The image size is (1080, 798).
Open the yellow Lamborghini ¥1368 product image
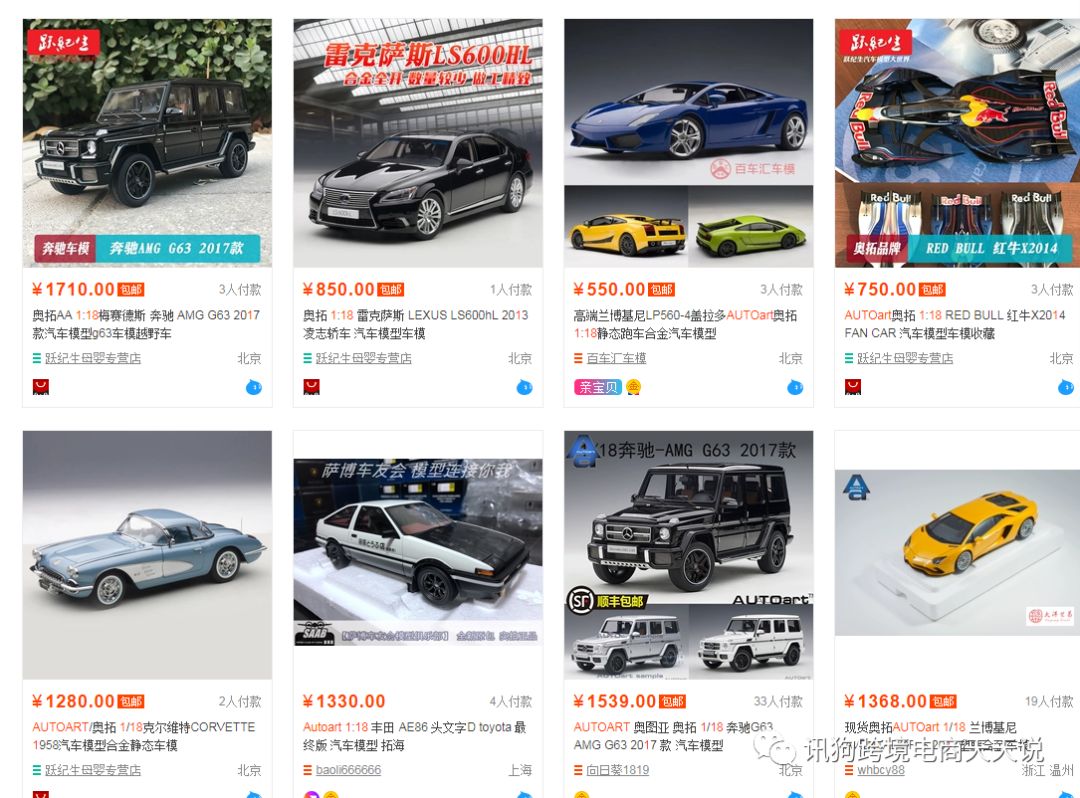pos(957,555)
